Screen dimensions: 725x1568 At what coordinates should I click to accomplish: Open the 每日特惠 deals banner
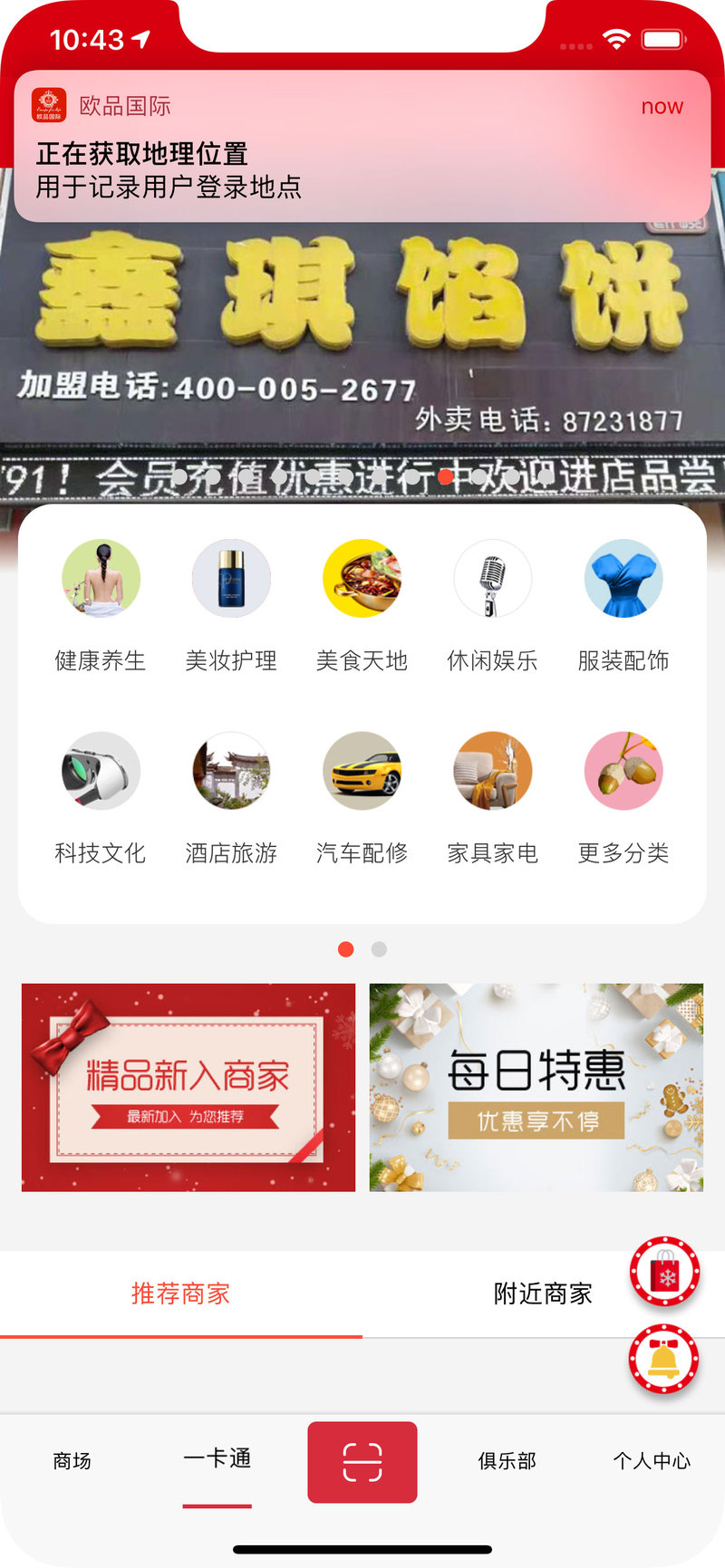[536, 1087]
